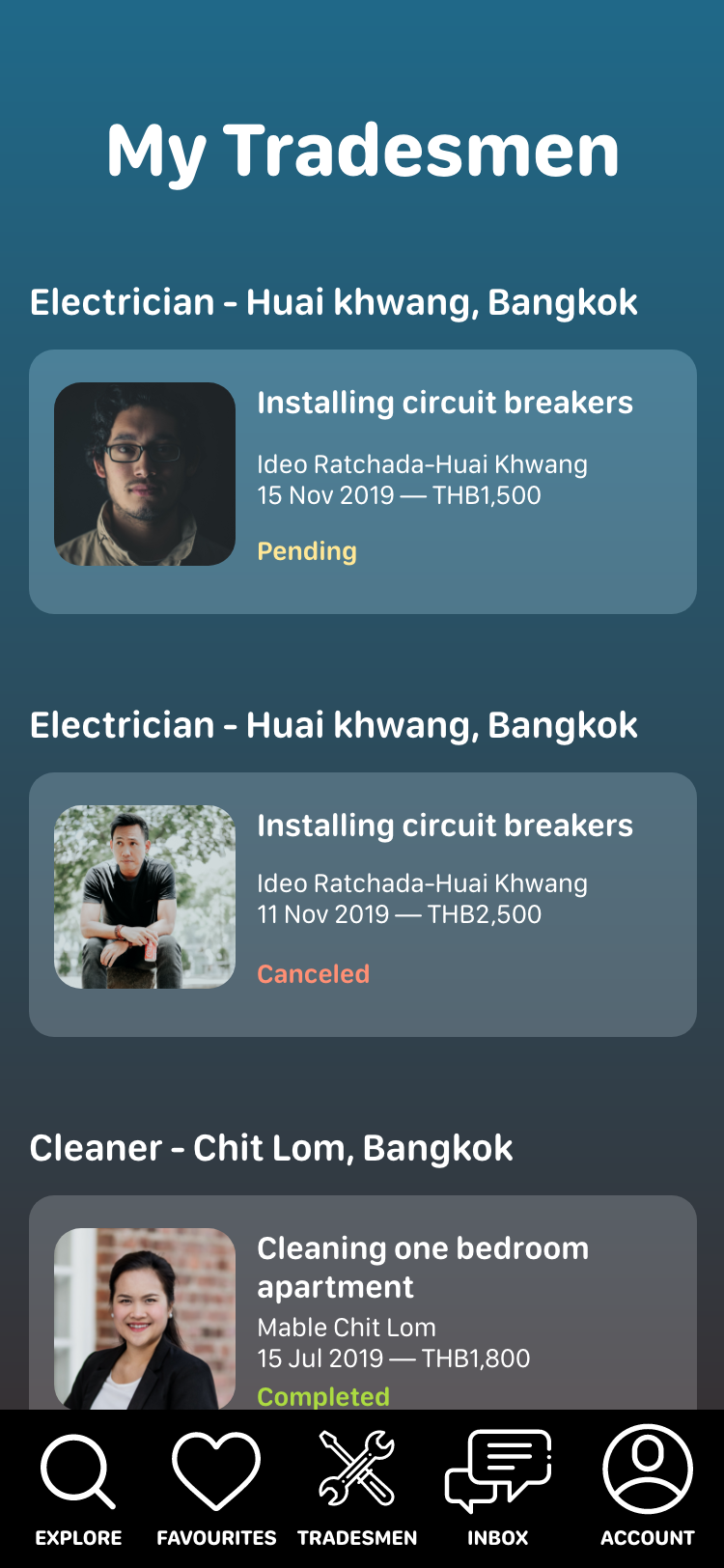724x1568 pixels.
Task: Select the Tradesmen tab
Action: point(357,1489)
